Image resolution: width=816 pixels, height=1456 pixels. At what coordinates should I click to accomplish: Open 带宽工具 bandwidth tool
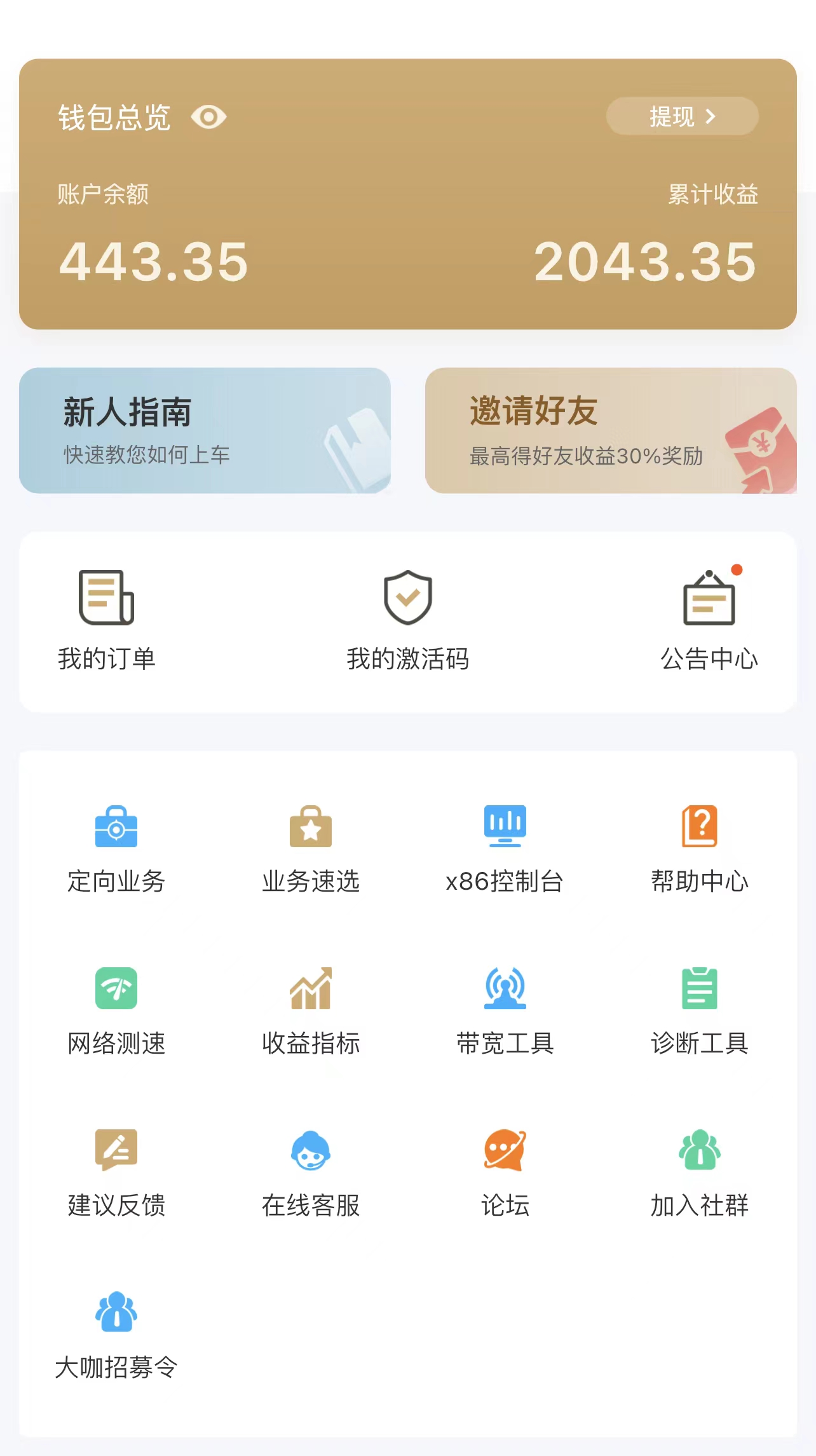[505, 1010]
